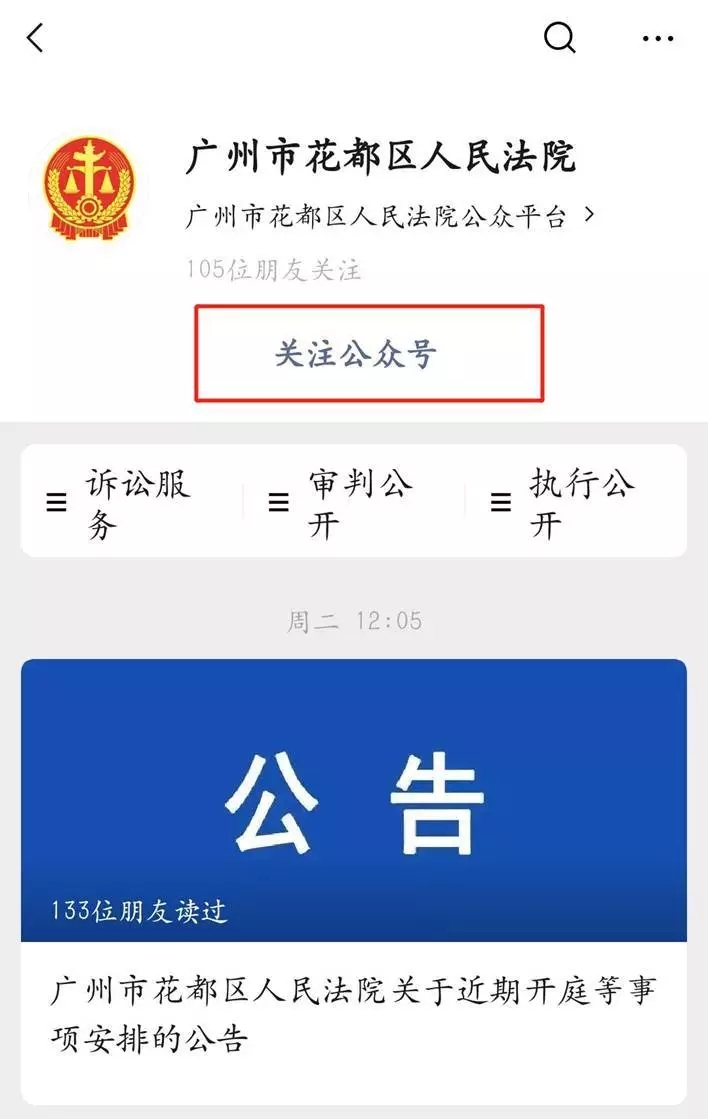This screenshot has width=708, height=1119.
Task: Open search in the top bar
Action: (559, 38)
